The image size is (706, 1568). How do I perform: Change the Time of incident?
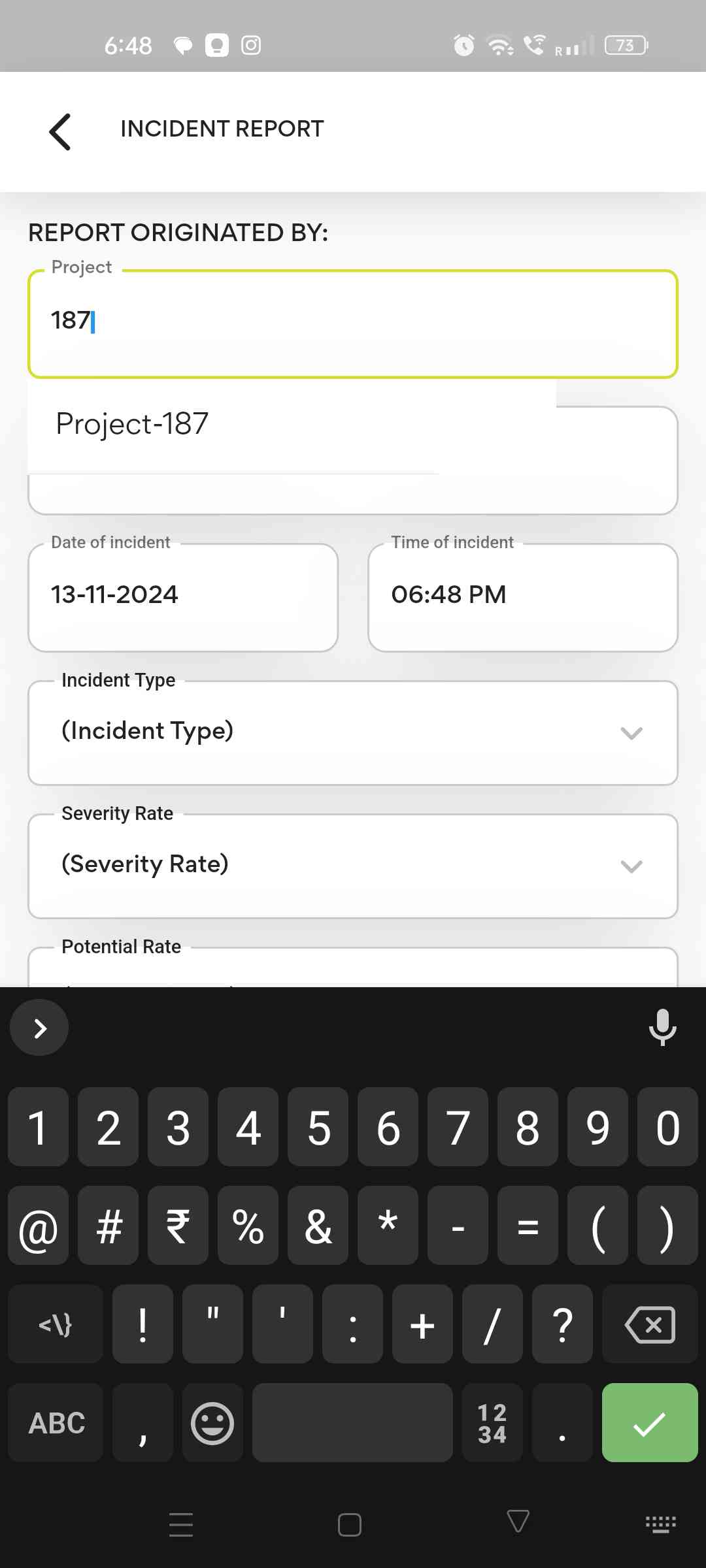point(522,596)
